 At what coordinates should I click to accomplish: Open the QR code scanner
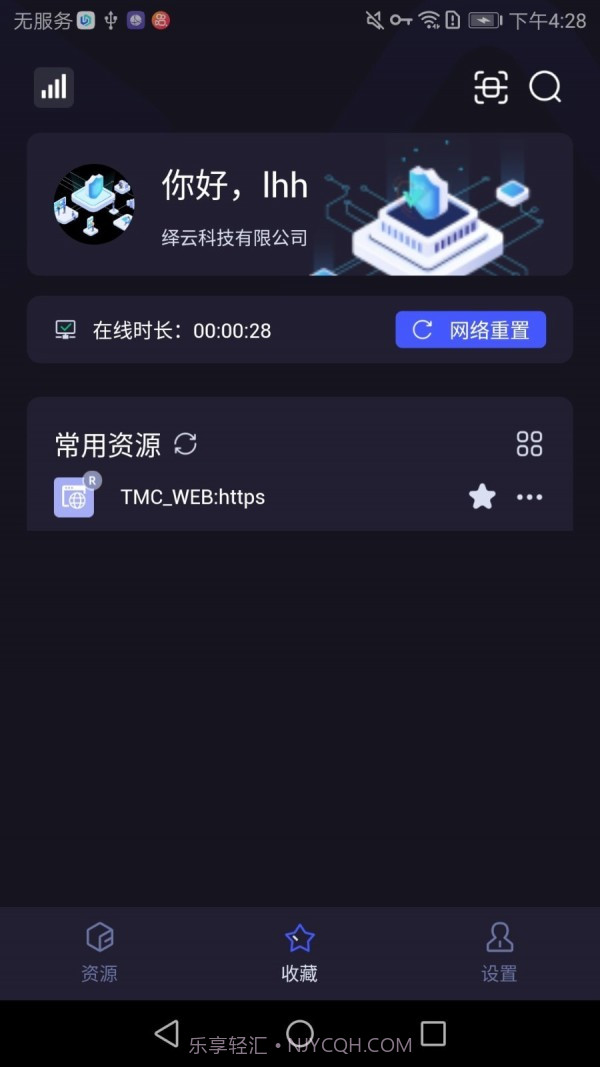[490, 87]
